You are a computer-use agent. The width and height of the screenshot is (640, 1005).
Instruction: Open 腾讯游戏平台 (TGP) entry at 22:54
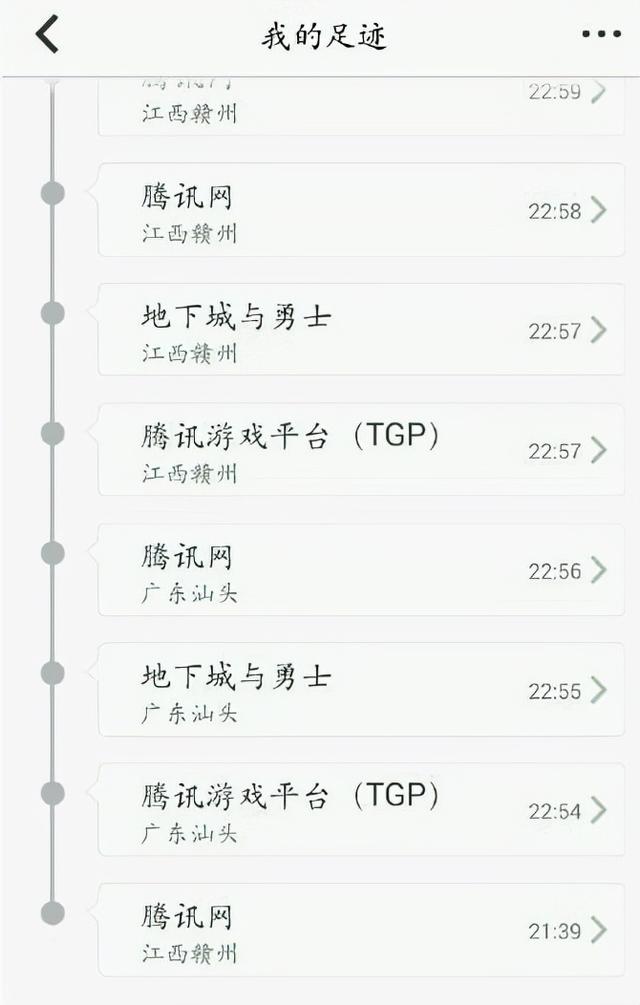(360, 810)
